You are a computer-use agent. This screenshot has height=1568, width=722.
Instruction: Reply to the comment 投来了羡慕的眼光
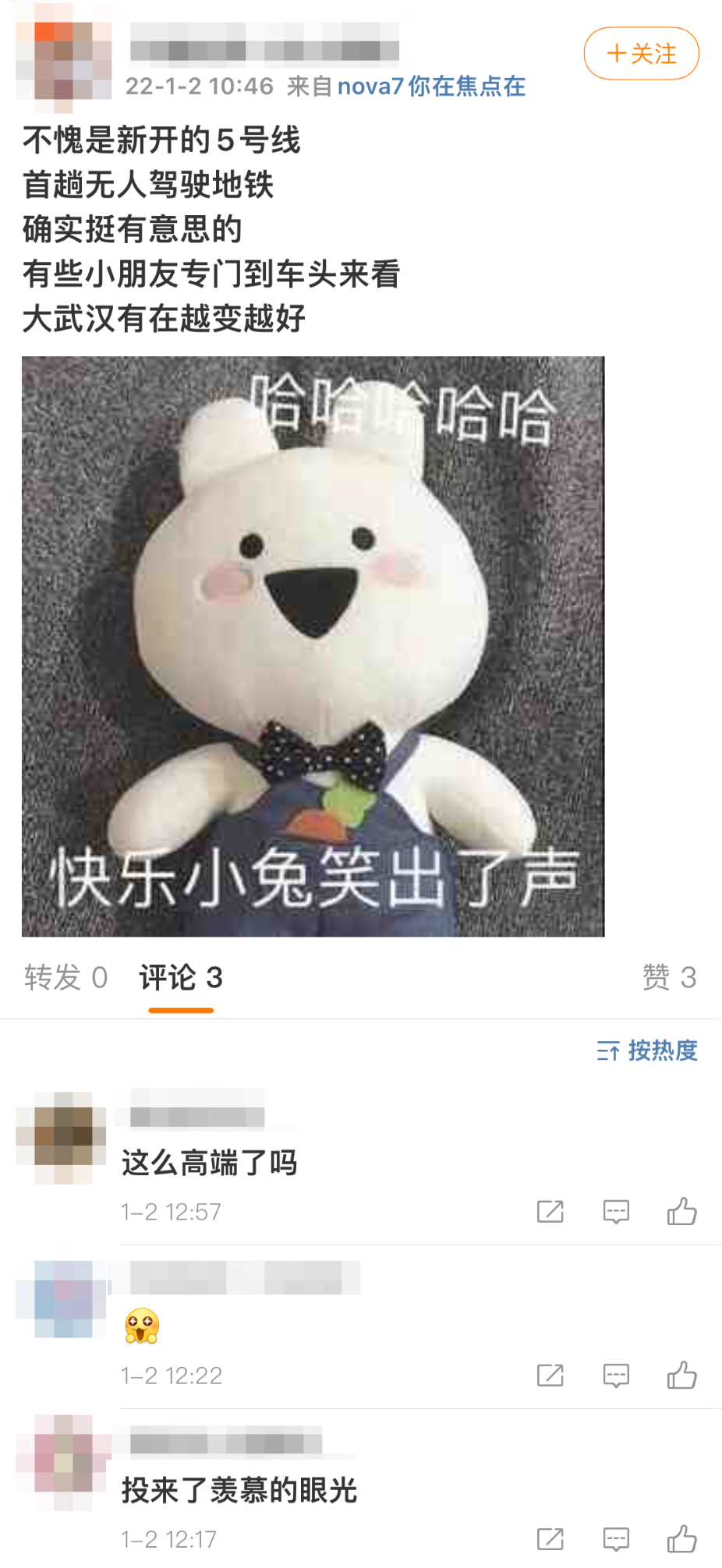point(616,1539)
